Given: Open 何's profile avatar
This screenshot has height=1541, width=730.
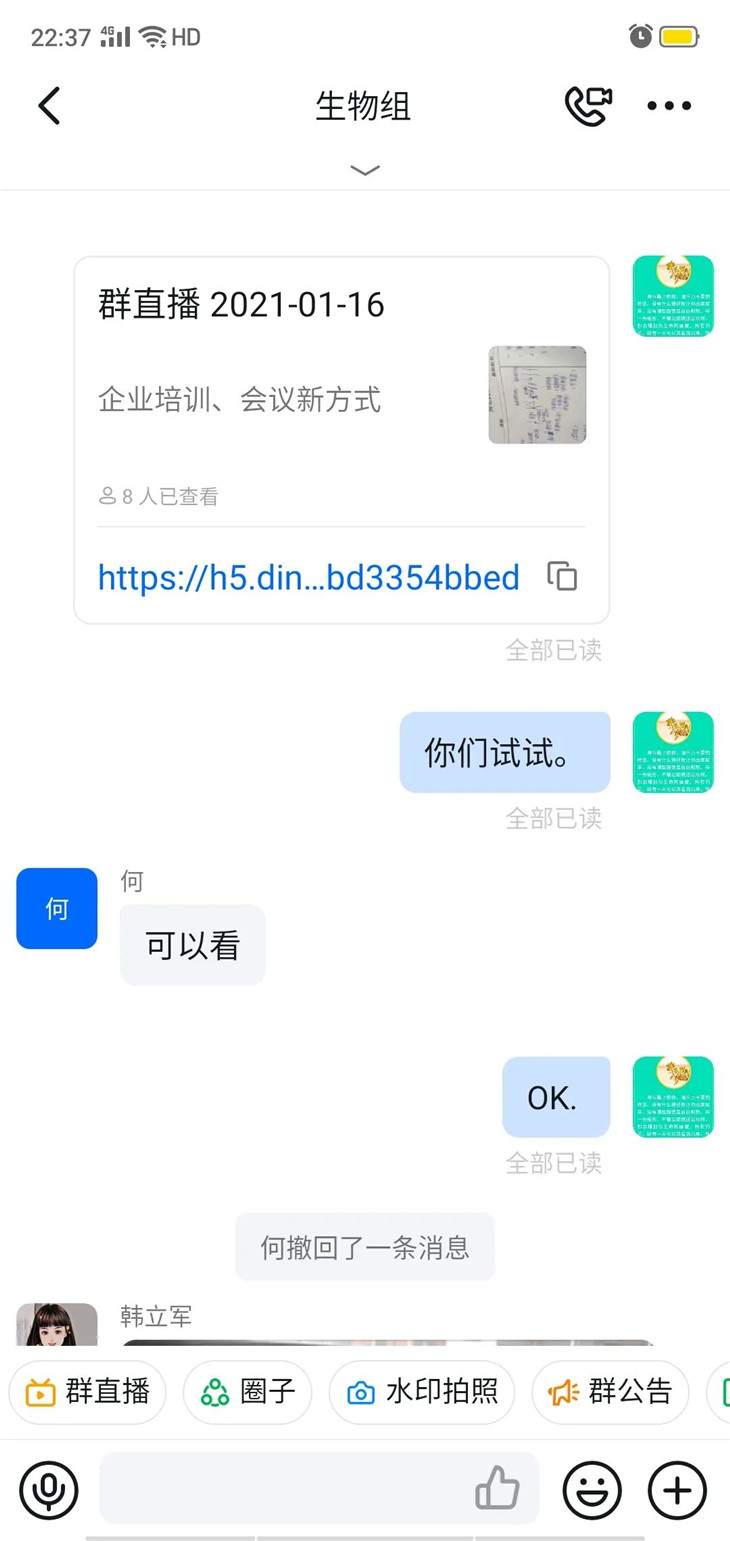Looking at the screenshot, I should point(57,908).
